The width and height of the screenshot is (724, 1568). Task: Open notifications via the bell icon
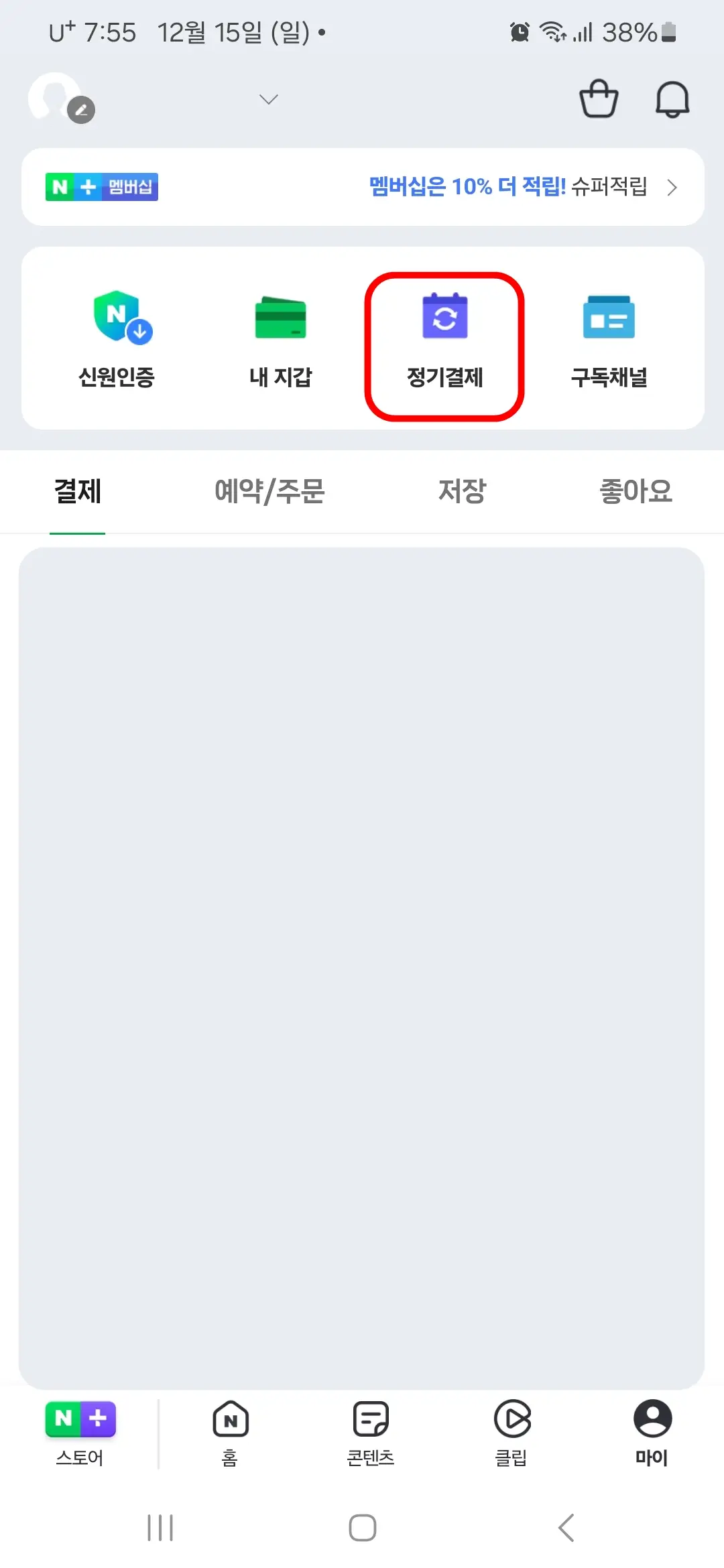coord(672,99)
